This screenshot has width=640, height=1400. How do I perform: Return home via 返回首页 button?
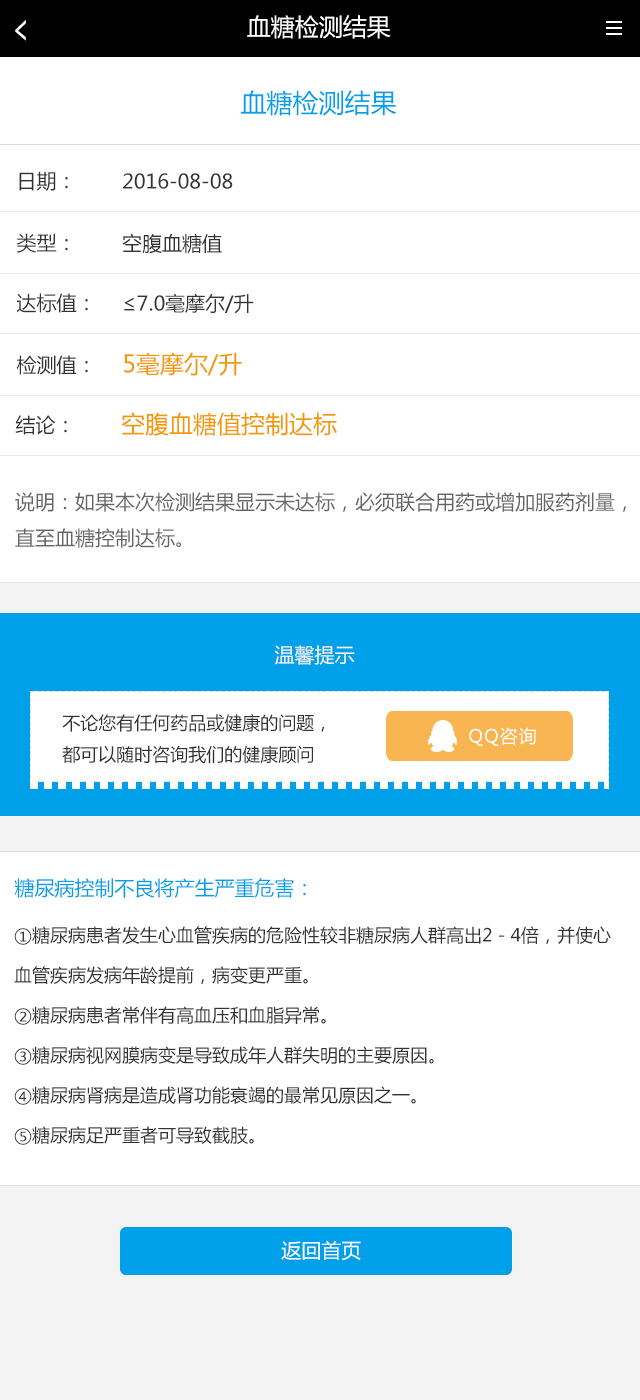(x=316, y=1251)
